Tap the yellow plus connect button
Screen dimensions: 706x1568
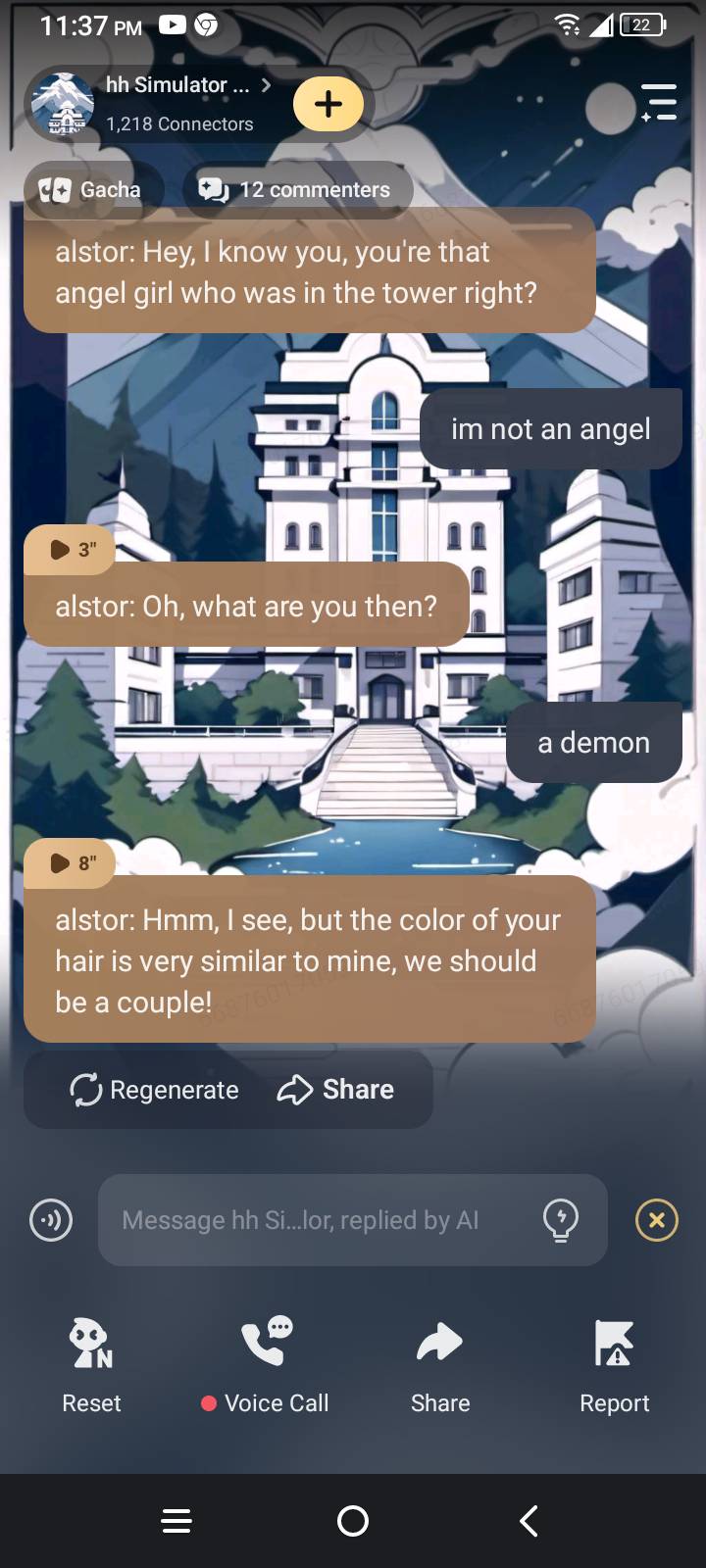point(328,103)
